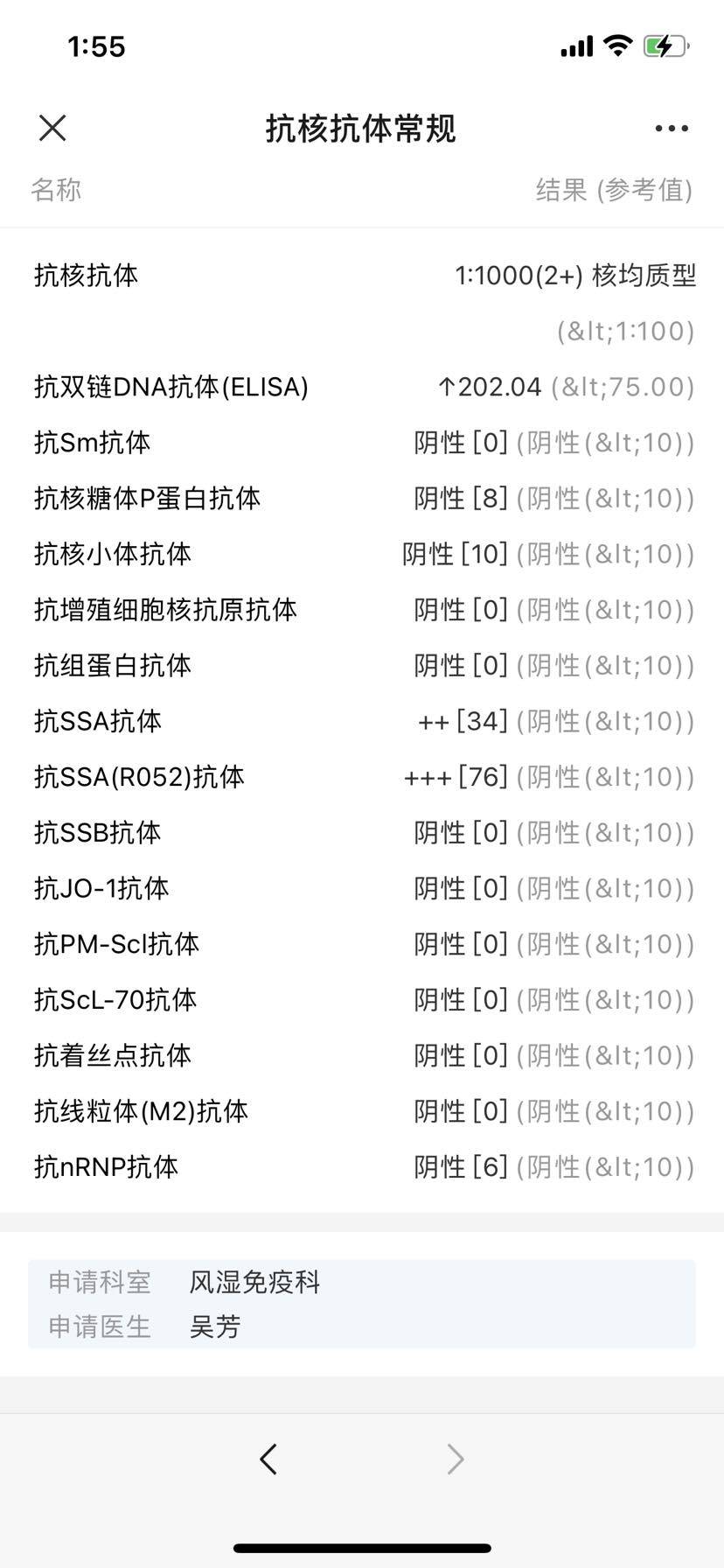The image size is (724, 1568).
Task: Close the 抗核抗体常规 page
Action: tap(52, 129)
